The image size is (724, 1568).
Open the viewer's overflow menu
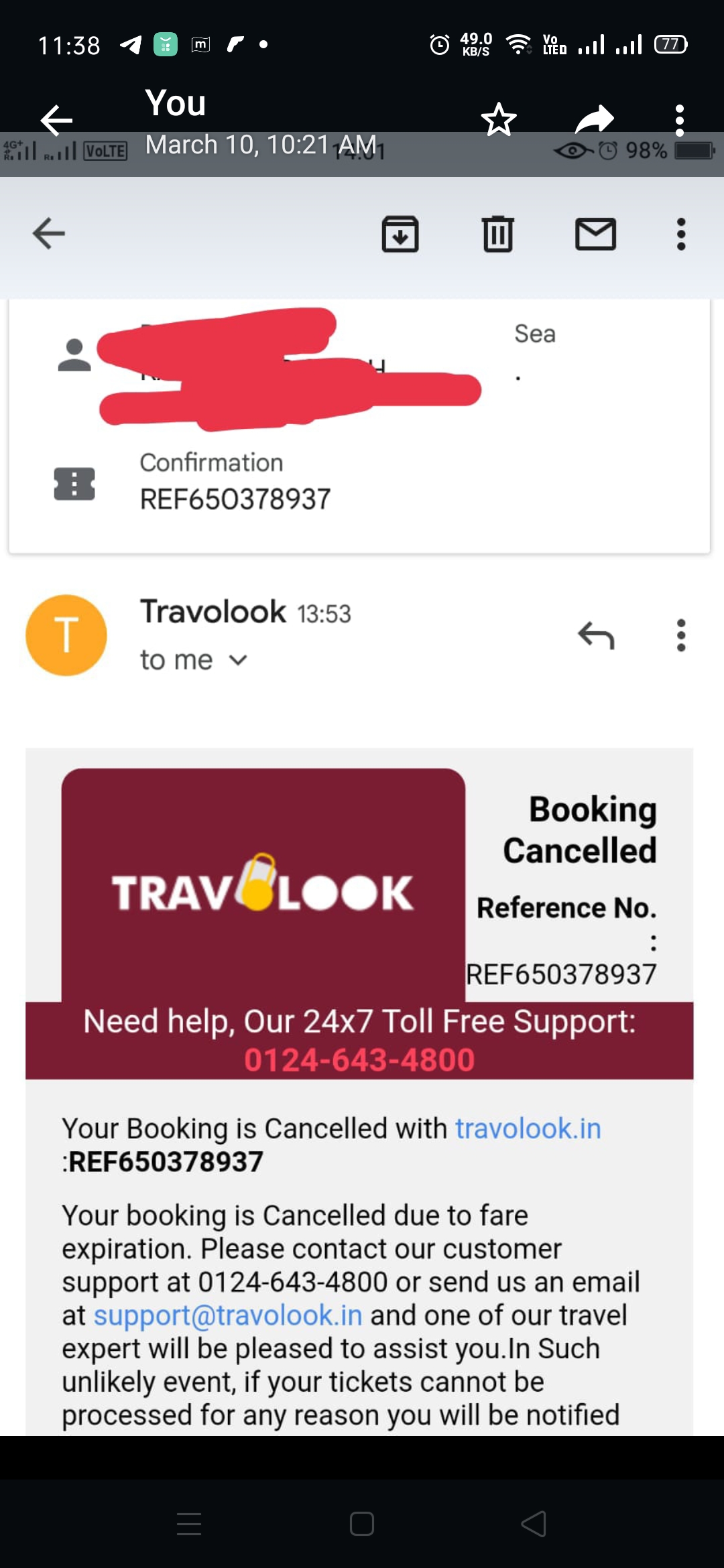point(680,121)
